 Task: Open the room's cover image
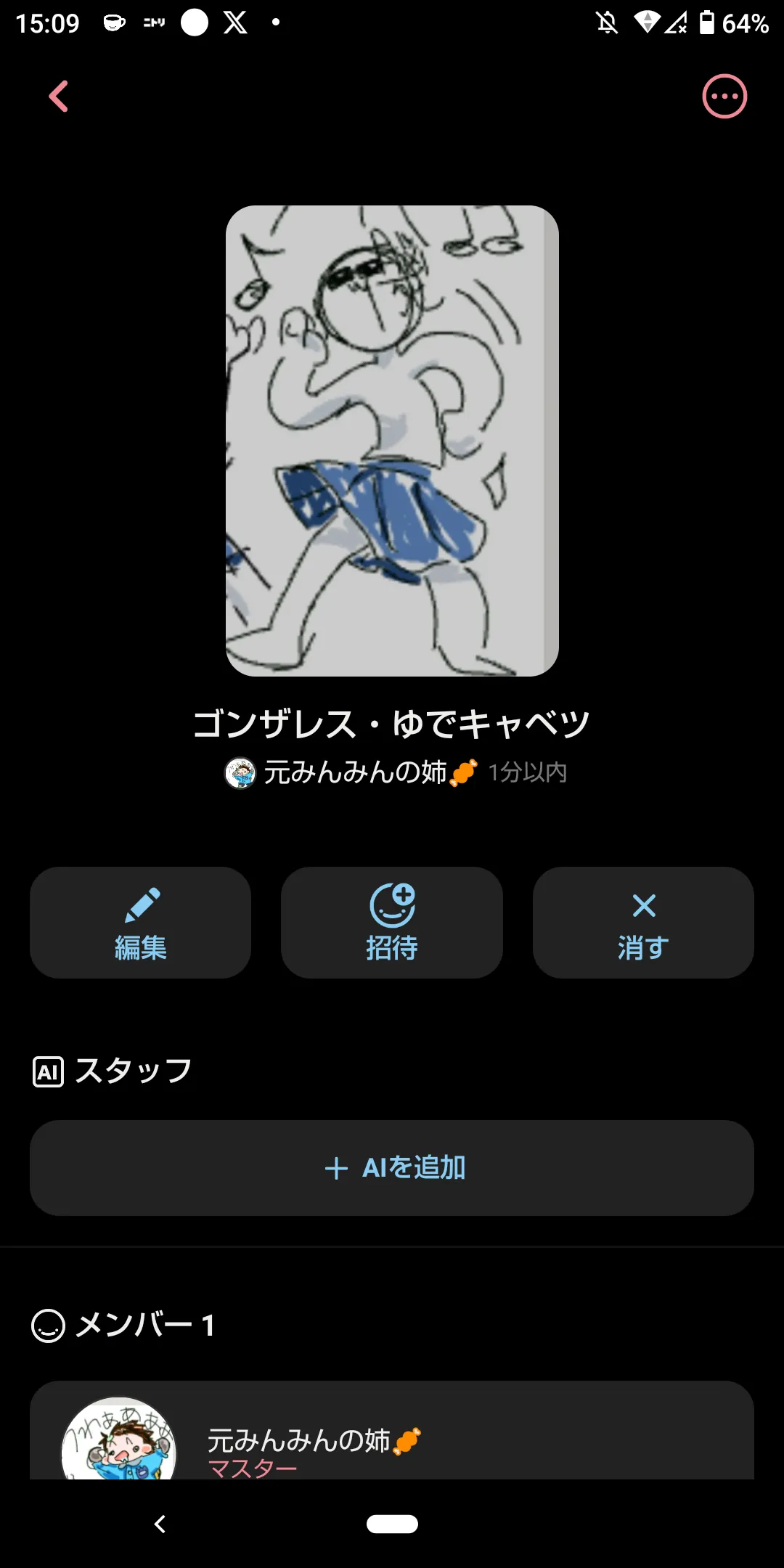(x=392, y=441)
